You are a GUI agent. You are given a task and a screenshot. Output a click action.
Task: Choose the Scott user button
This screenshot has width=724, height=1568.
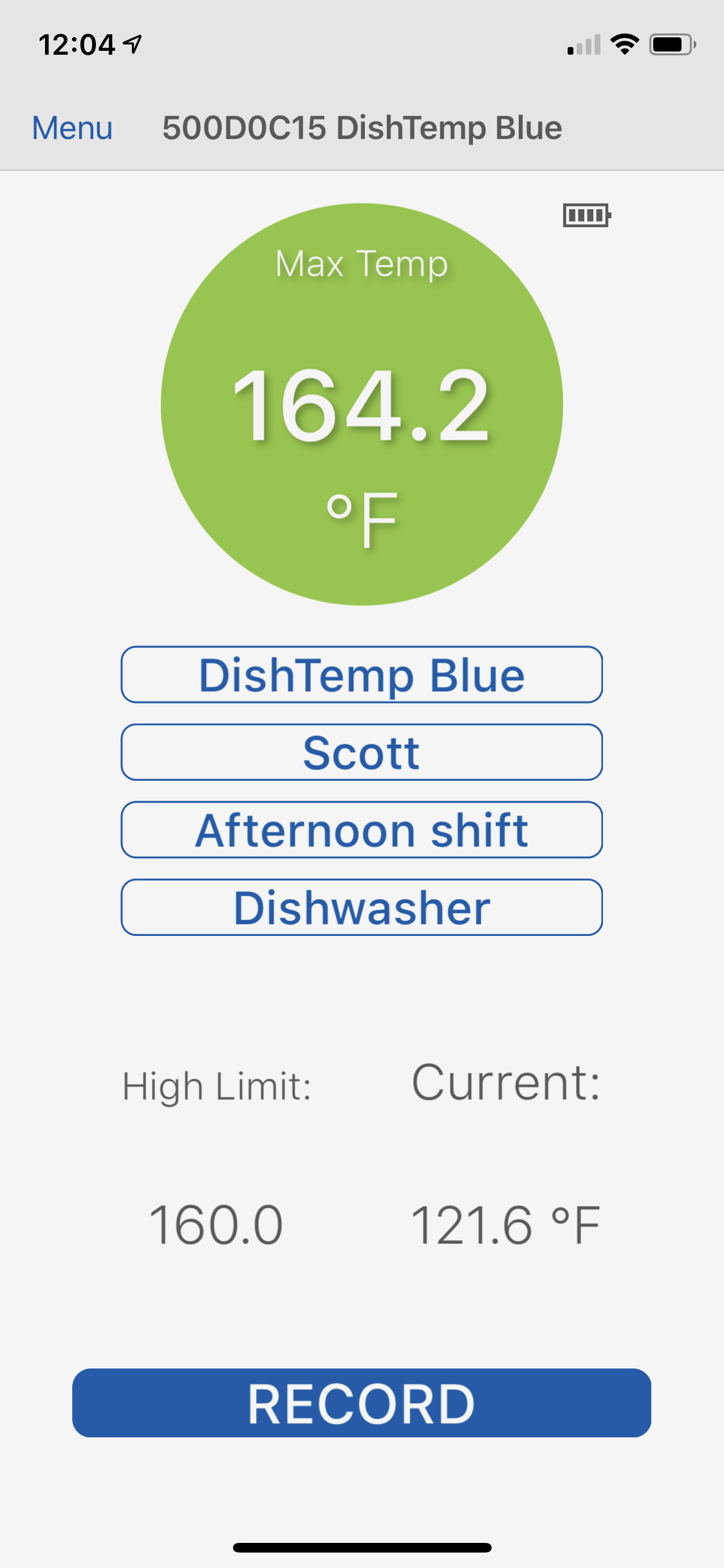[x=362, y=752]
